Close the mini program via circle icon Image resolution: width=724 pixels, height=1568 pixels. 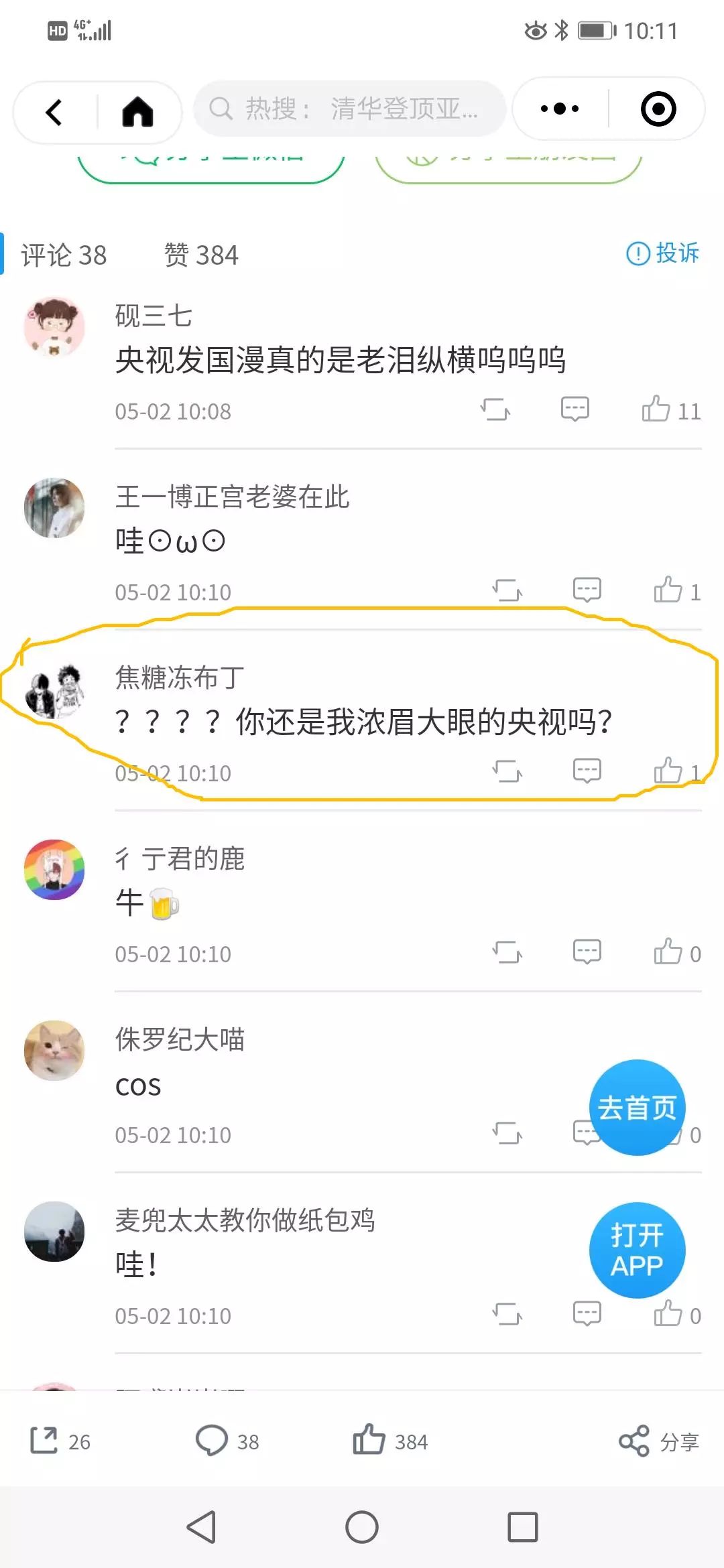pos(658,109)
